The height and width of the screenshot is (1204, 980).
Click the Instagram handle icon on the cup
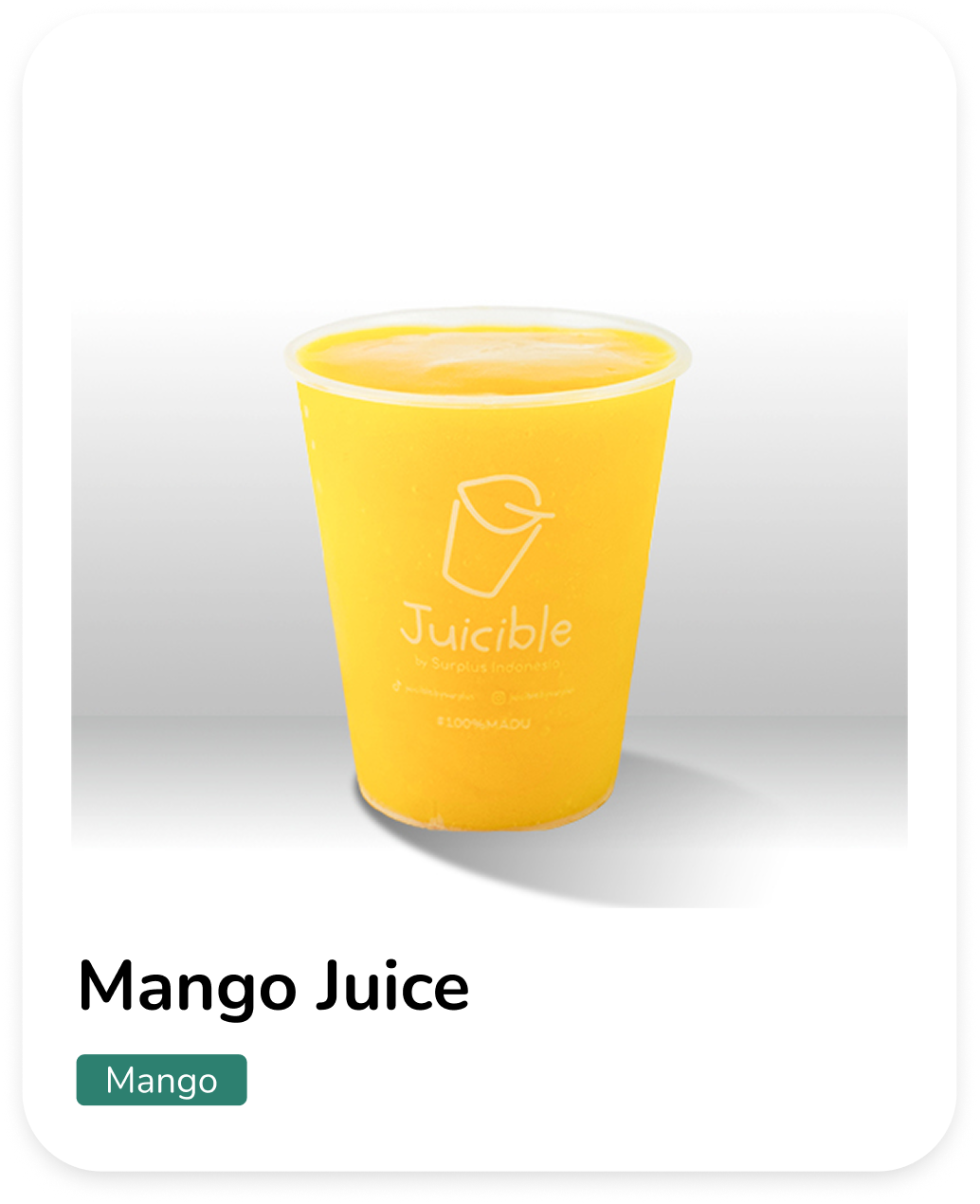[x=499, y=693]
